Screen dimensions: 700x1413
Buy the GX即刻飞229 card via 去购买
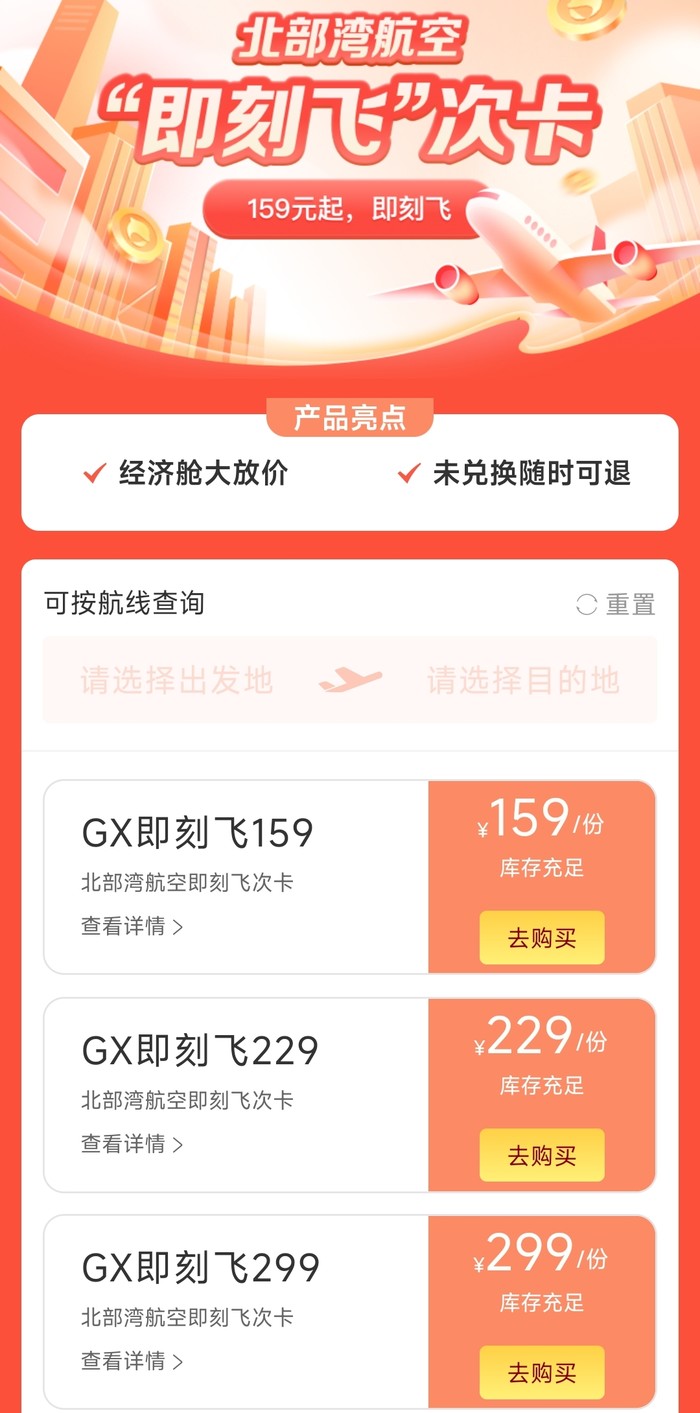click(542, 1155)
